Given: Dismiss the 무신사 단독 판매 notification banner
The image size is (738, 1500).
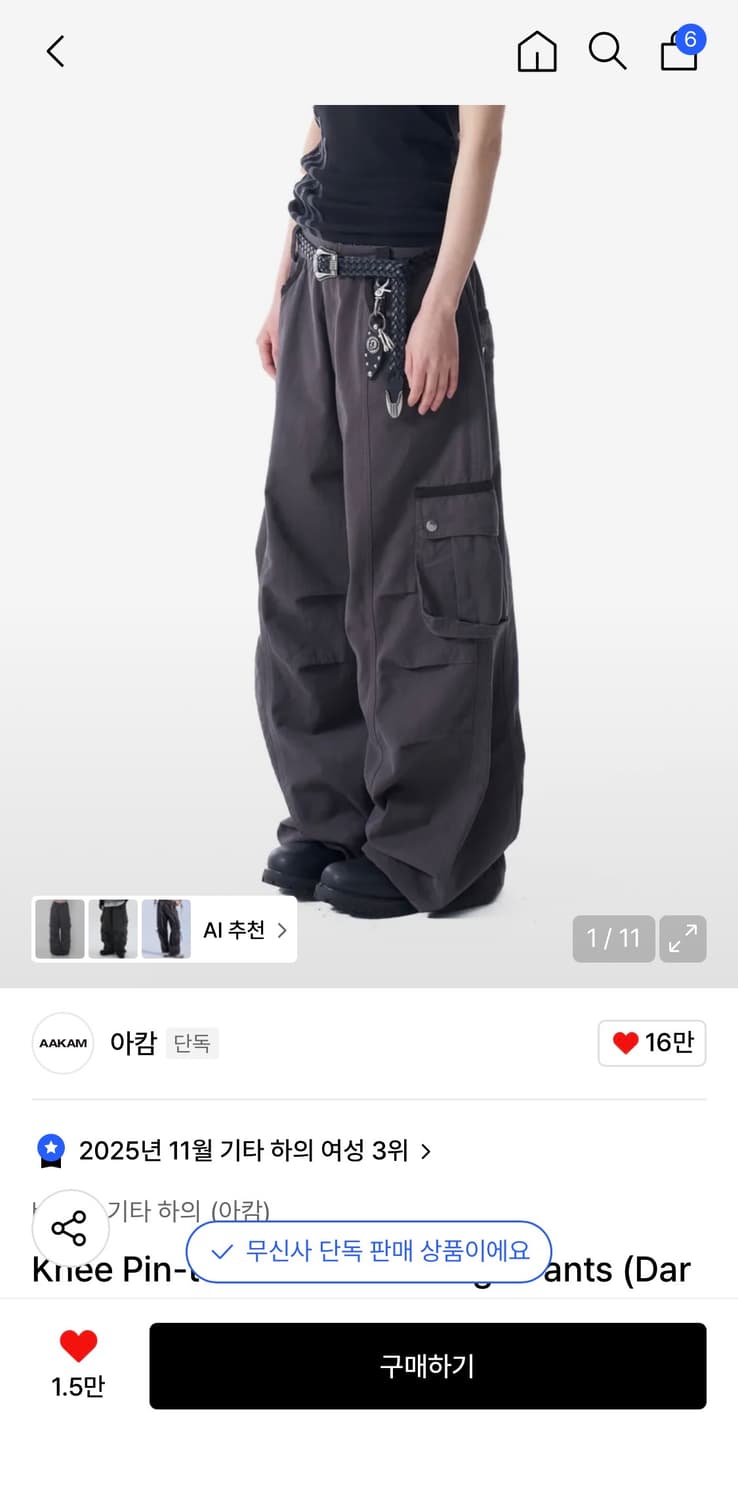Looking at the screenshot, I should (x=368, y=1252).
